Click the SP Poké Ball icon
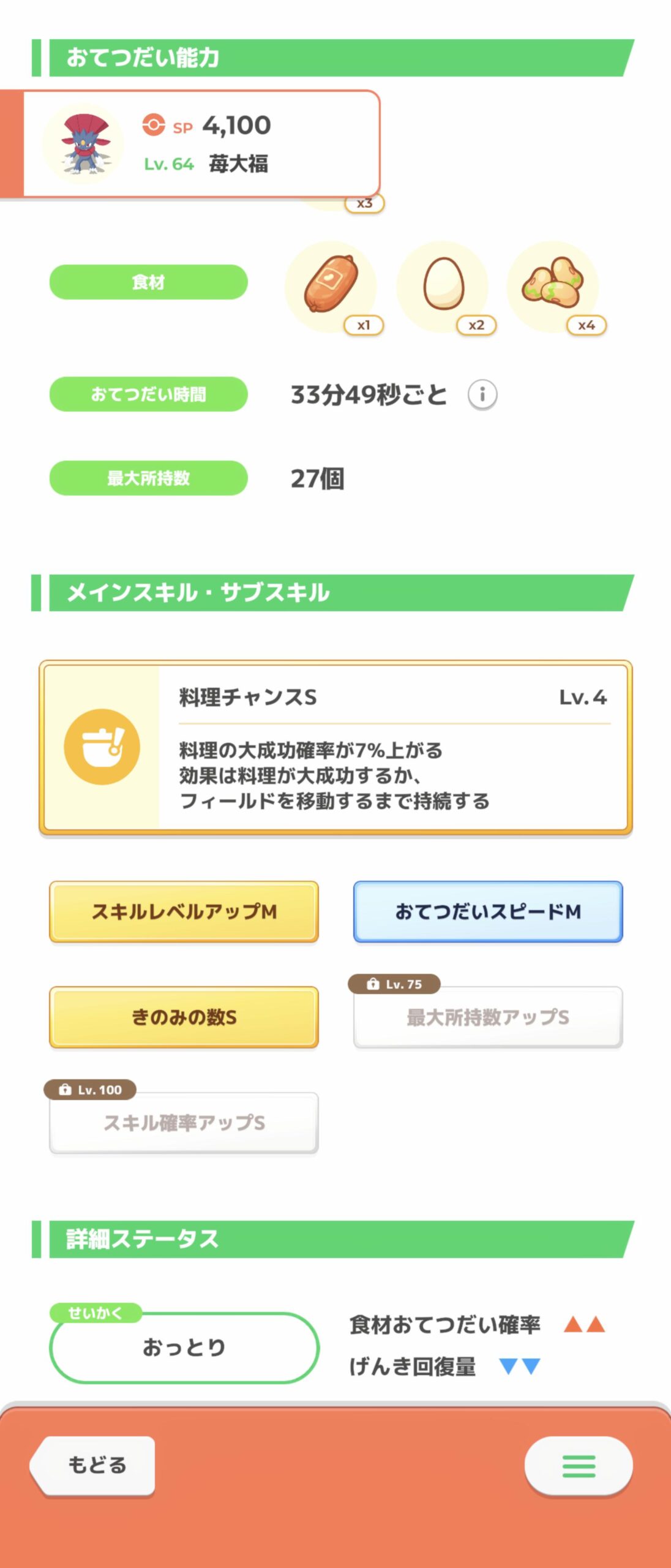671x1568 pixels. point(155,124)
